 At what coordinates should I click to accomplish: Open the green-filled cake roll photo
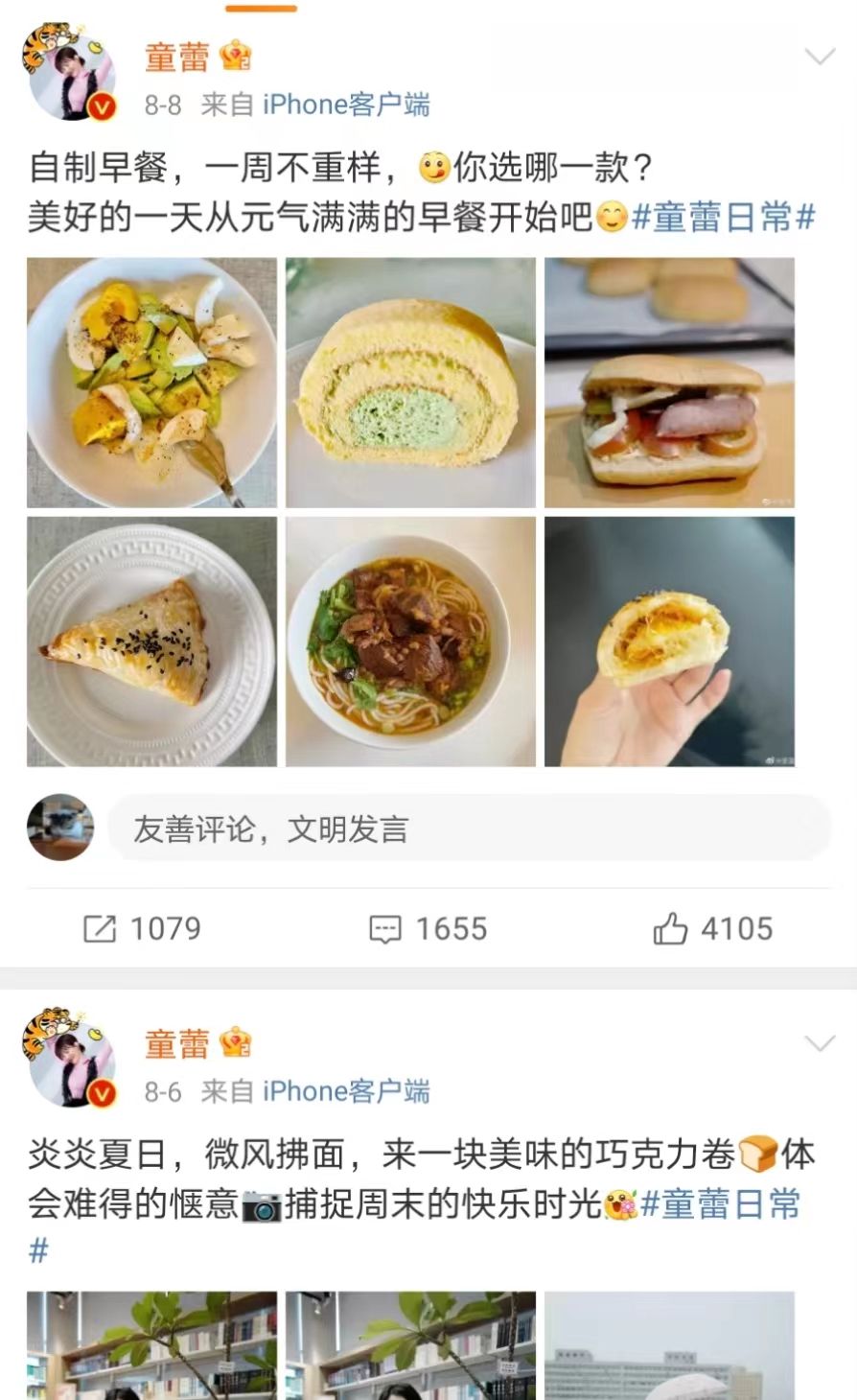click(x=412, y=381)
